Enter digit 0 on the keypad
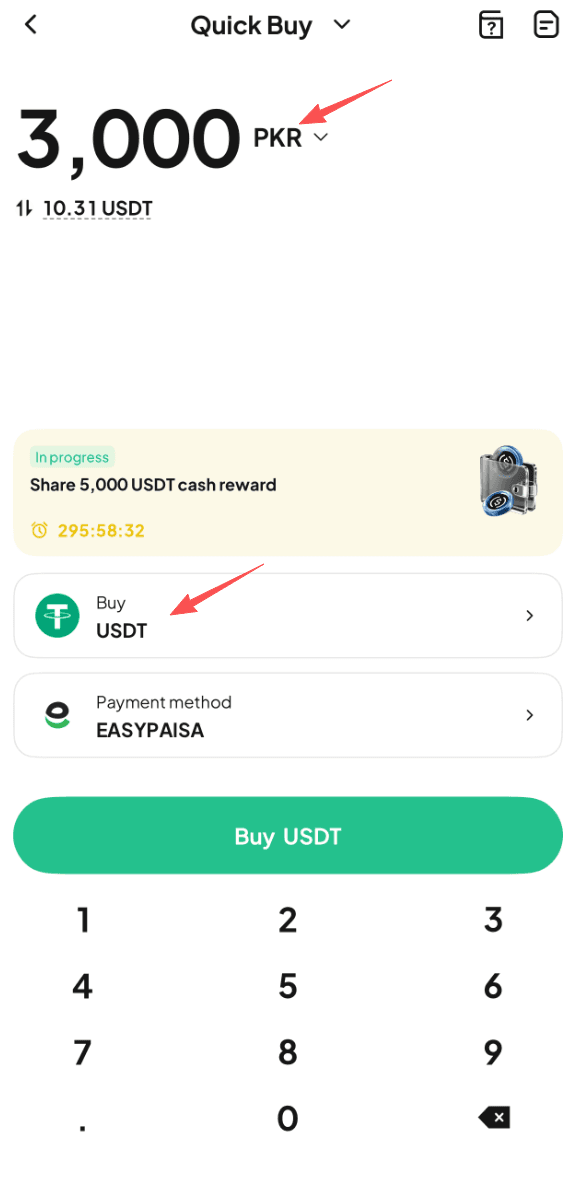 pos(287,1118)
